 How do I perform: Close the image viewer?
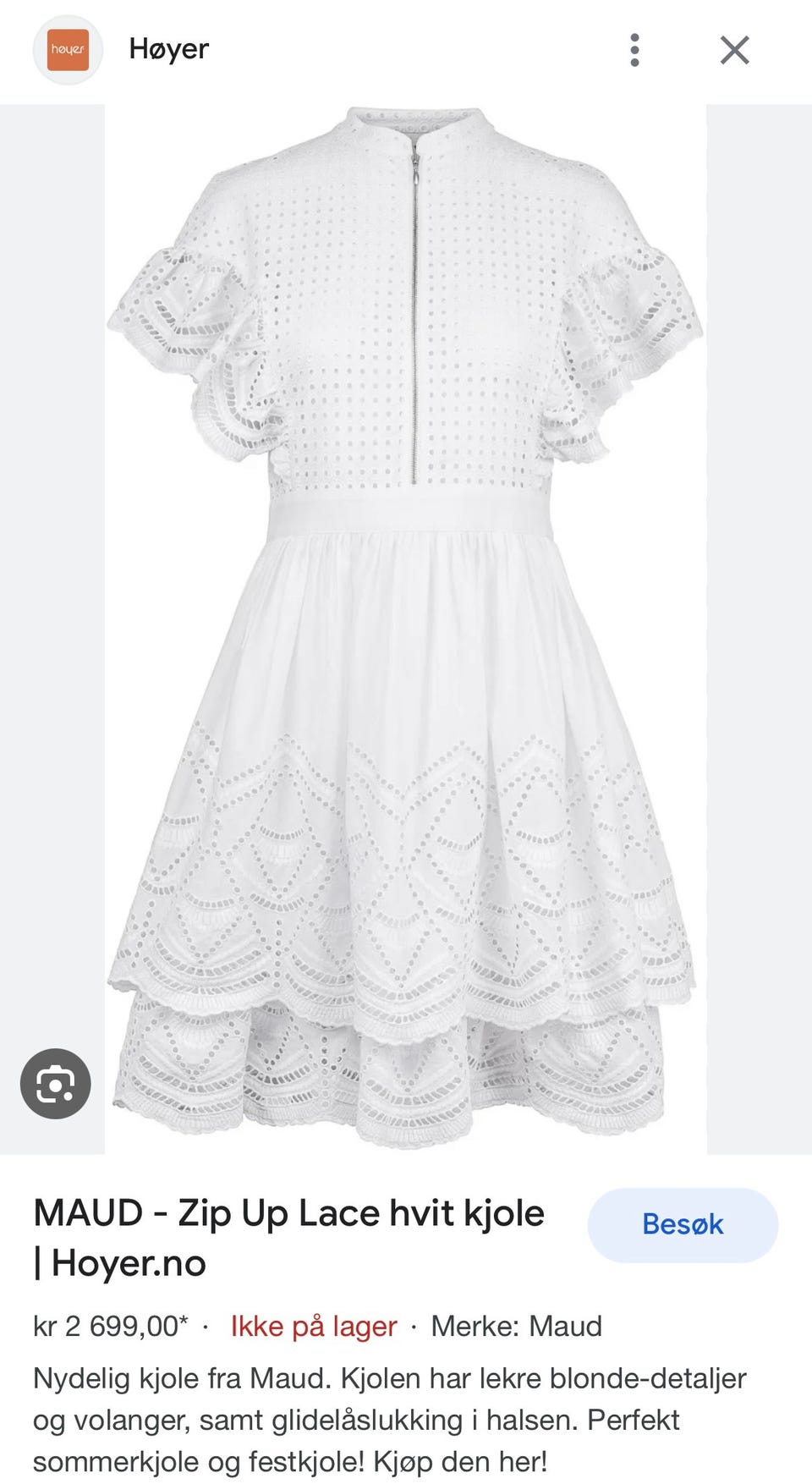click(734, 50)
